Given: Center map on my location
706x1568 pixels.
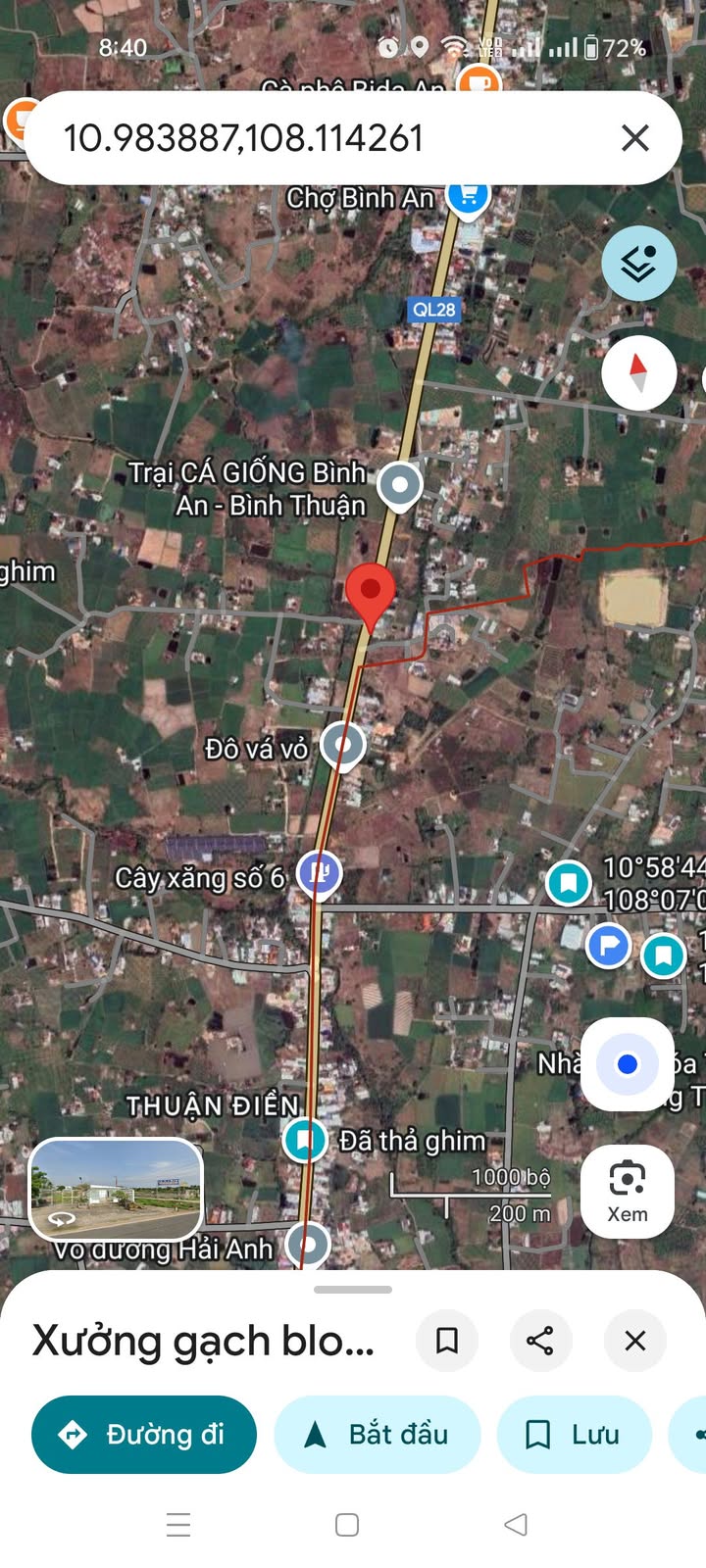Looking at the screenshot, I should 628,1064.
